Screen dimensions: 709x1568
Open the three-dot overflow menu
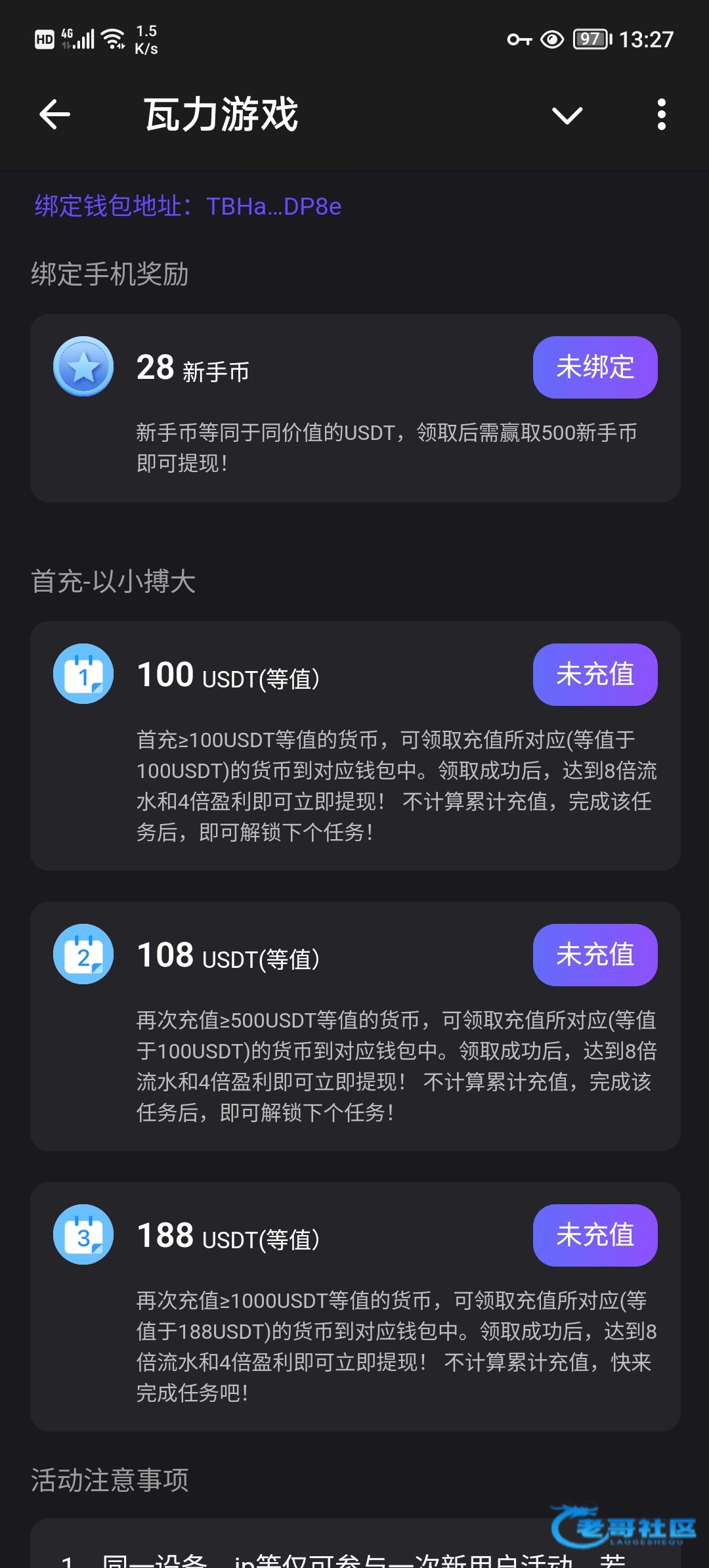coord(661,115)
